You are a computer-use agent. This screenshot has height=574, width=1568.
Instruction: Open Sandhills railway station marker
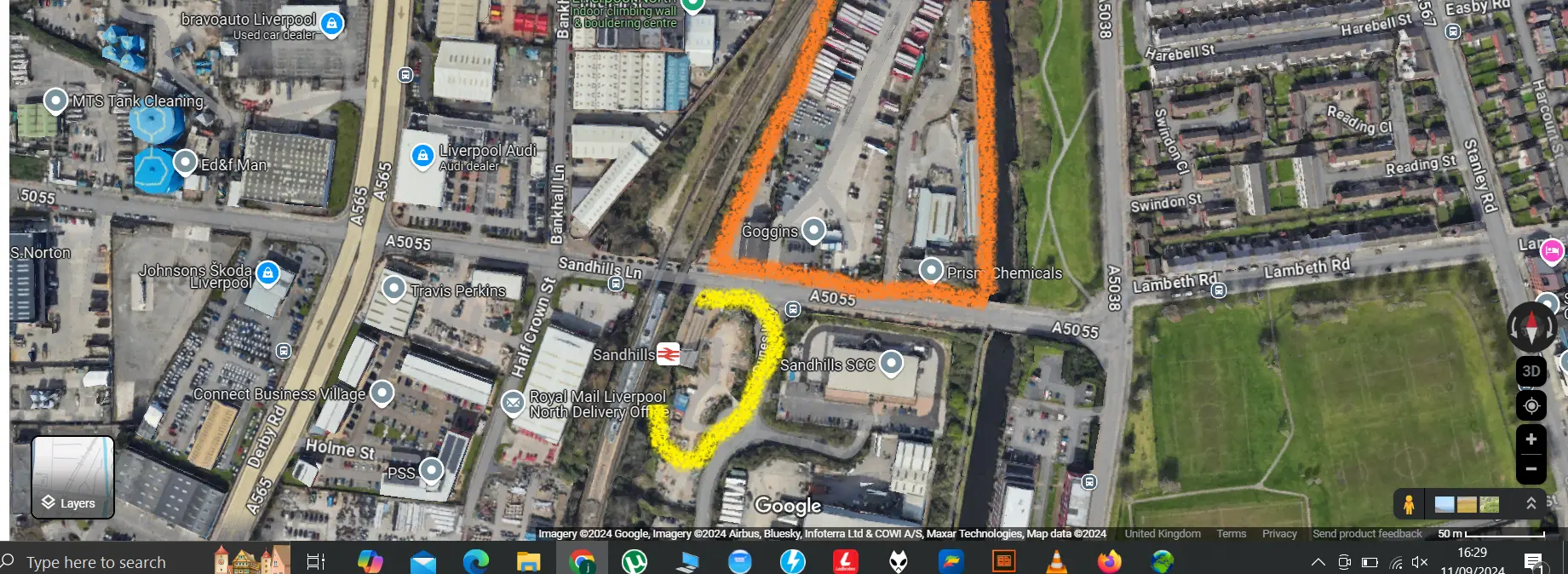click(669, 353)
